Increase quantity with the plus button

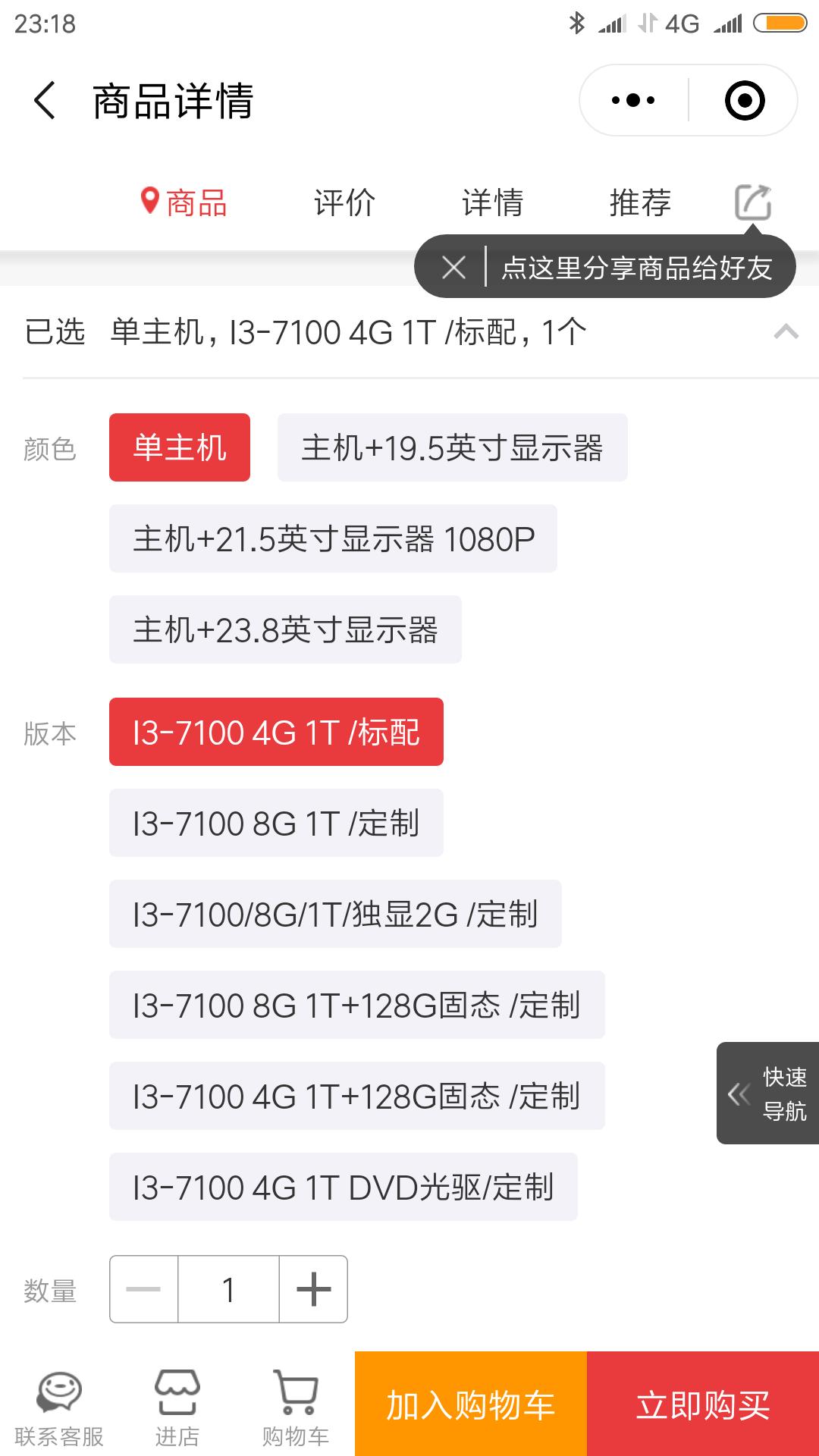314,1289
